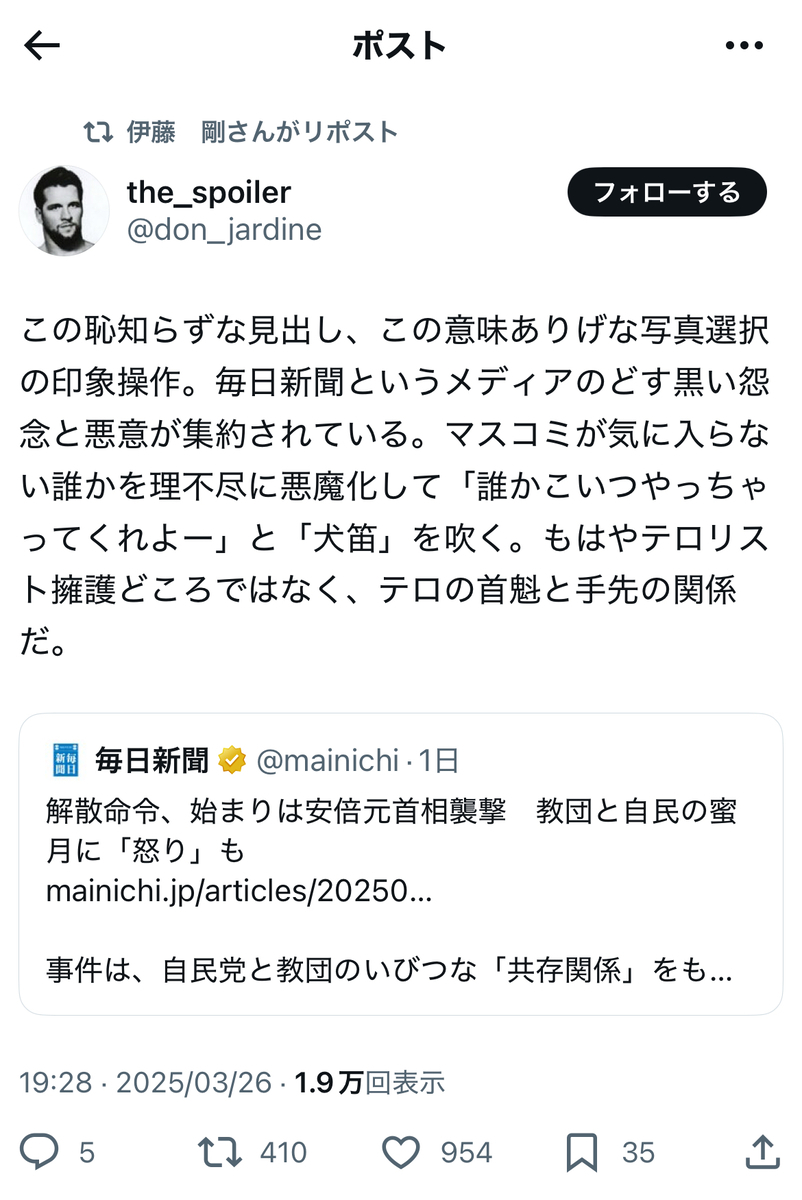The width and height of the screenshot is (802, 1200).
Task: Open the quoted 毎日新聞 post card
Action: [400, 864]
